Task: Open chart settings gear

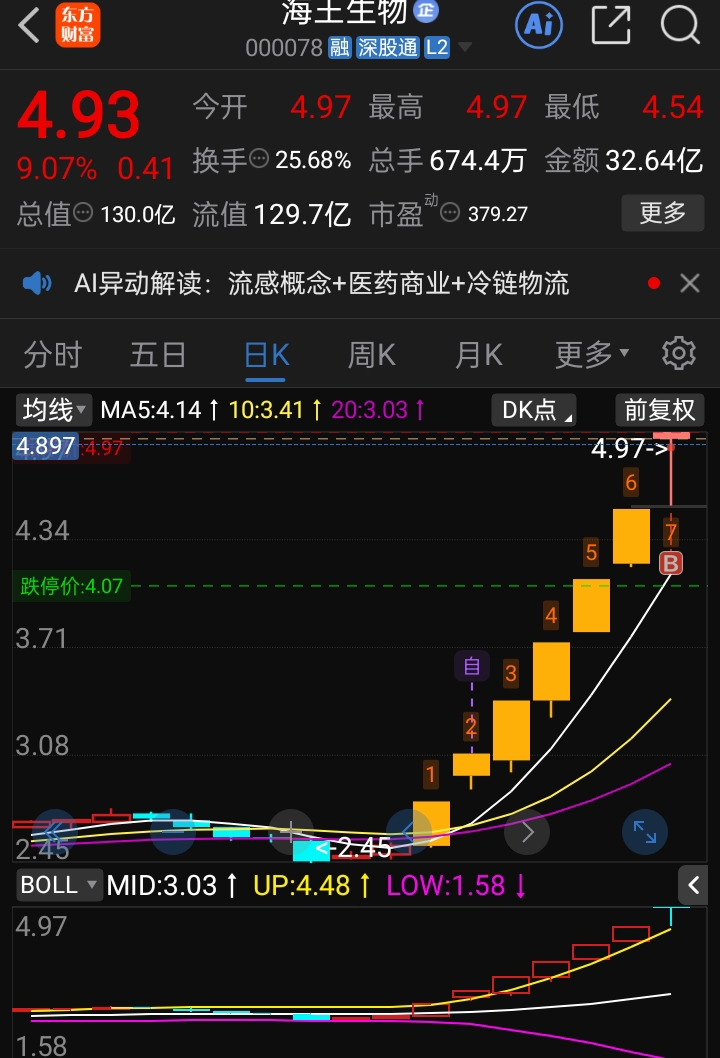Action: point(679,353)
